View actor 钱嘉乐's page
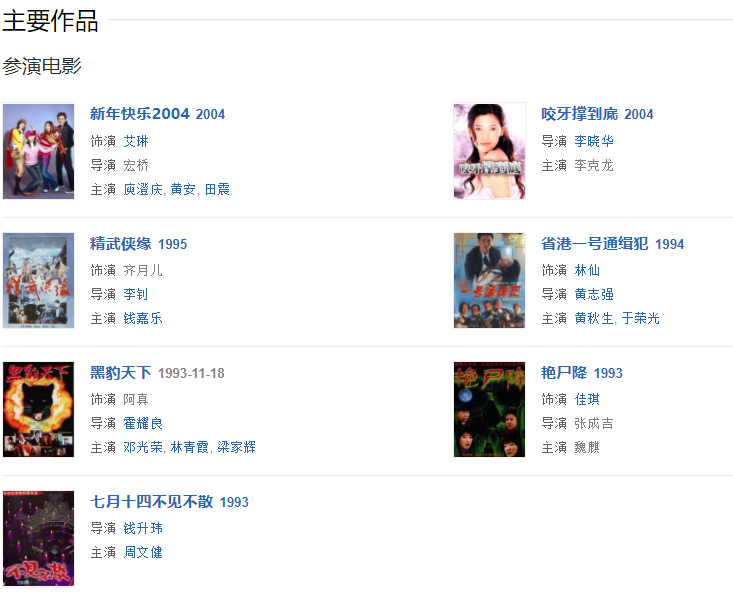The image size is (733, 596). click(143, 318)
